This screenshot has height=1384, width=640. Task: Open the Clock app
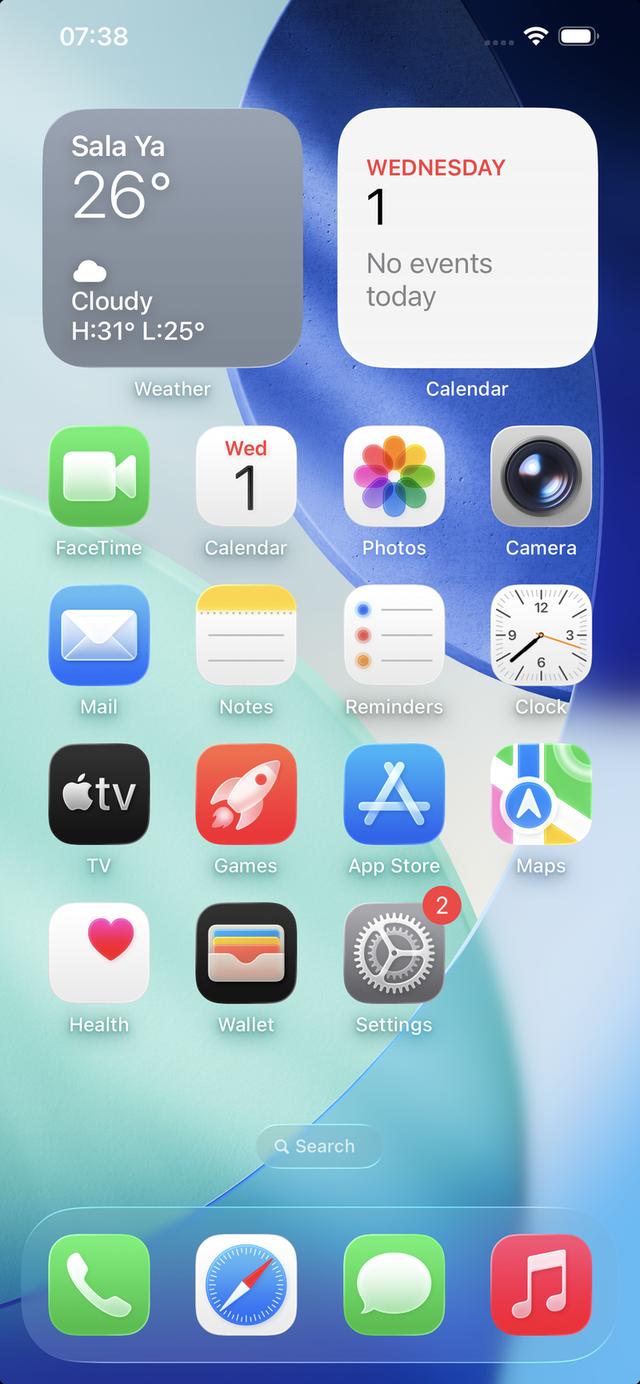[541, 635]
